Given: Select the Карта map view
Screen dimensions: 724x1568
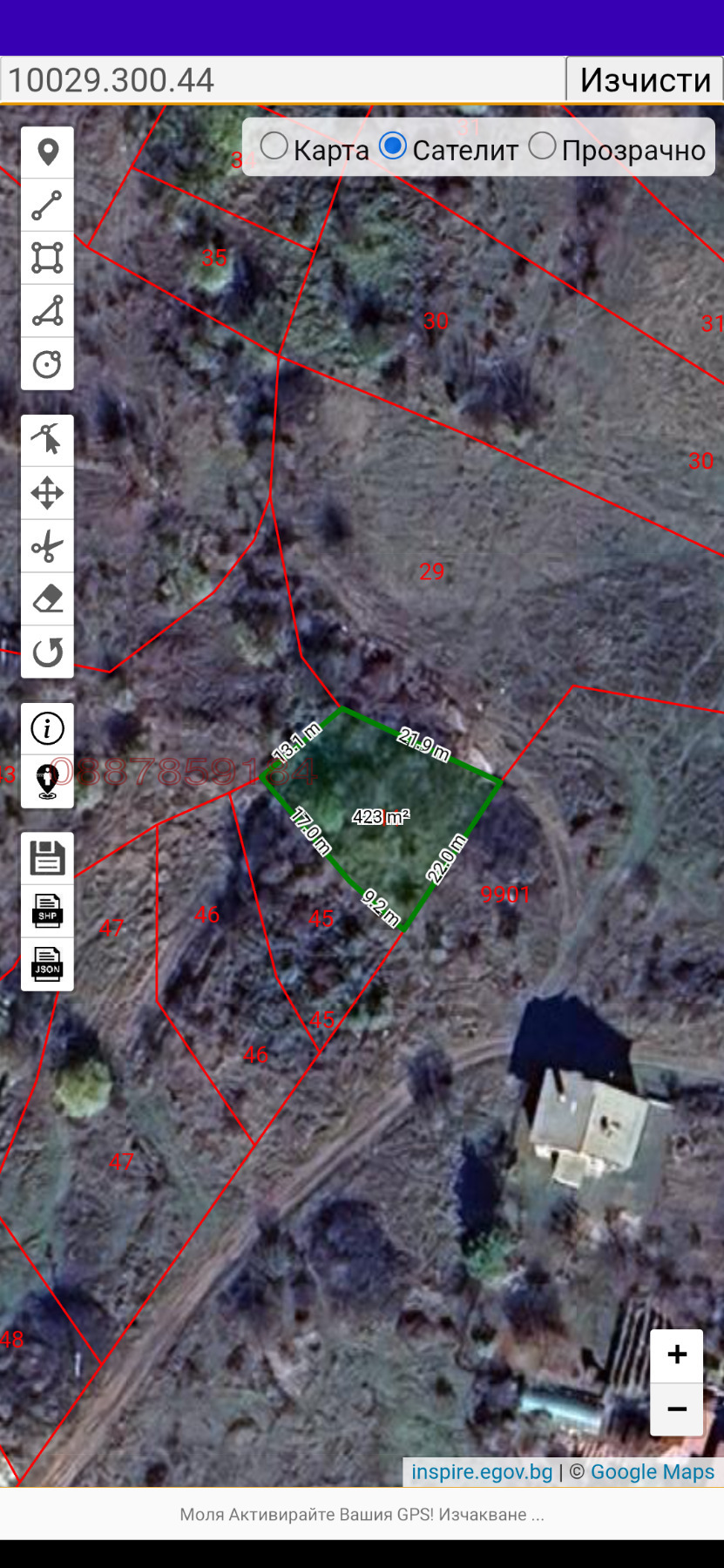Looking at the screenshot, I should pos(274,146).
